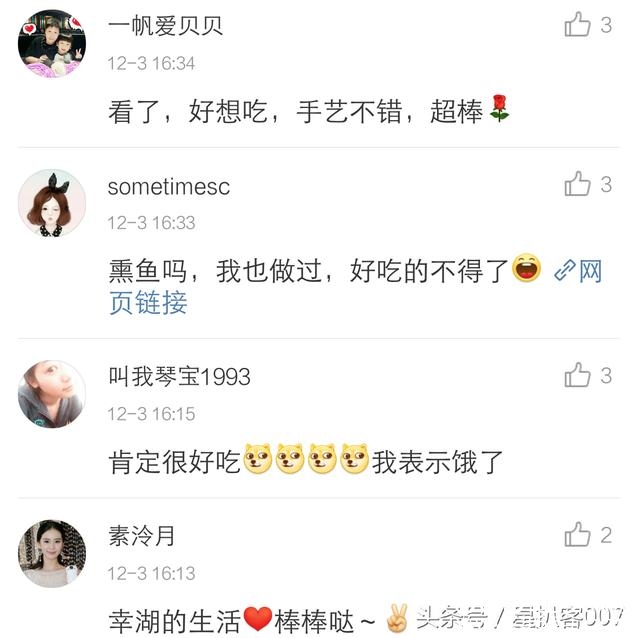Like the comment from 叫我琴宝1993
The height and width of the screenshot is (638, 640).
tap(578, 375)
